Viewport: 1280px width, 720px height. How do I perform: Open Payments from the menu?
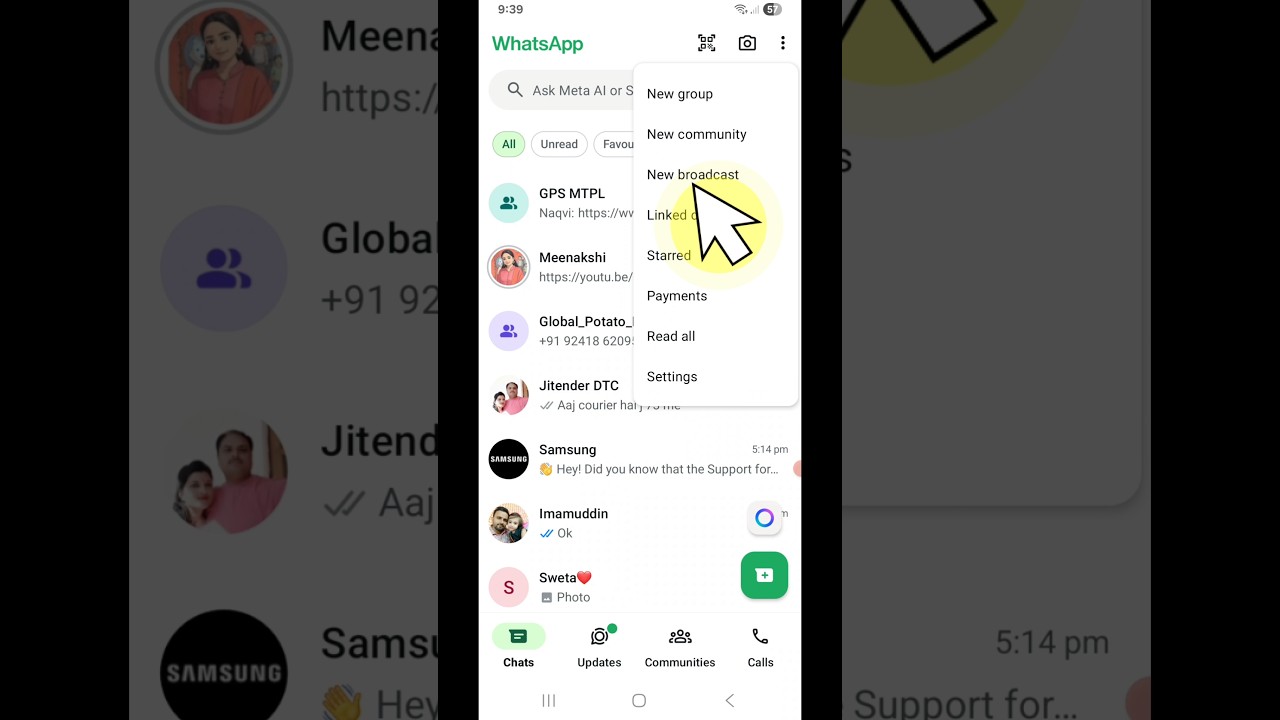tap(677, 296)
